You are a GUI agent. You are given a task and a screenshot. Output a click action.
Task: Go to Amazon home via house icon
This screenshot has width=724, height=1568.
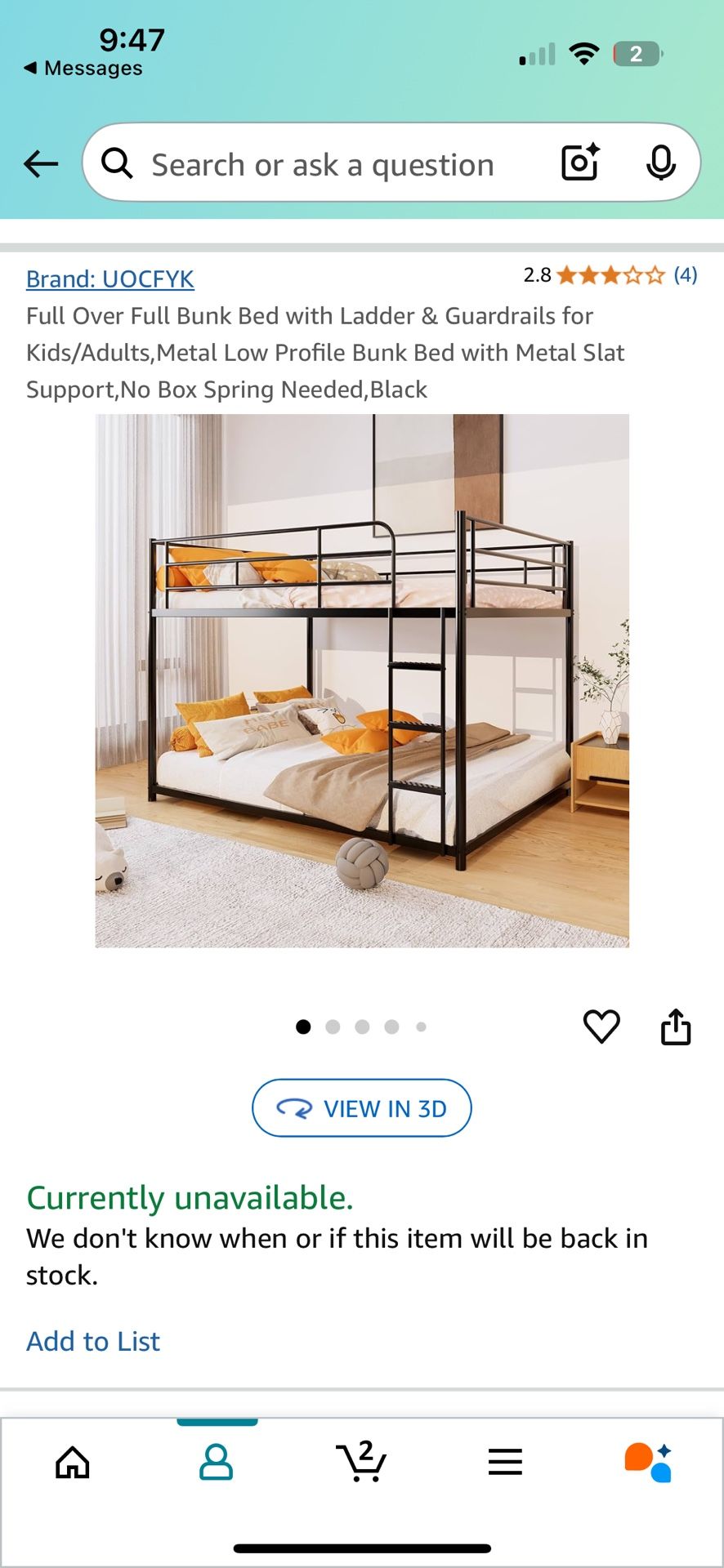(x=72, y=1462)
